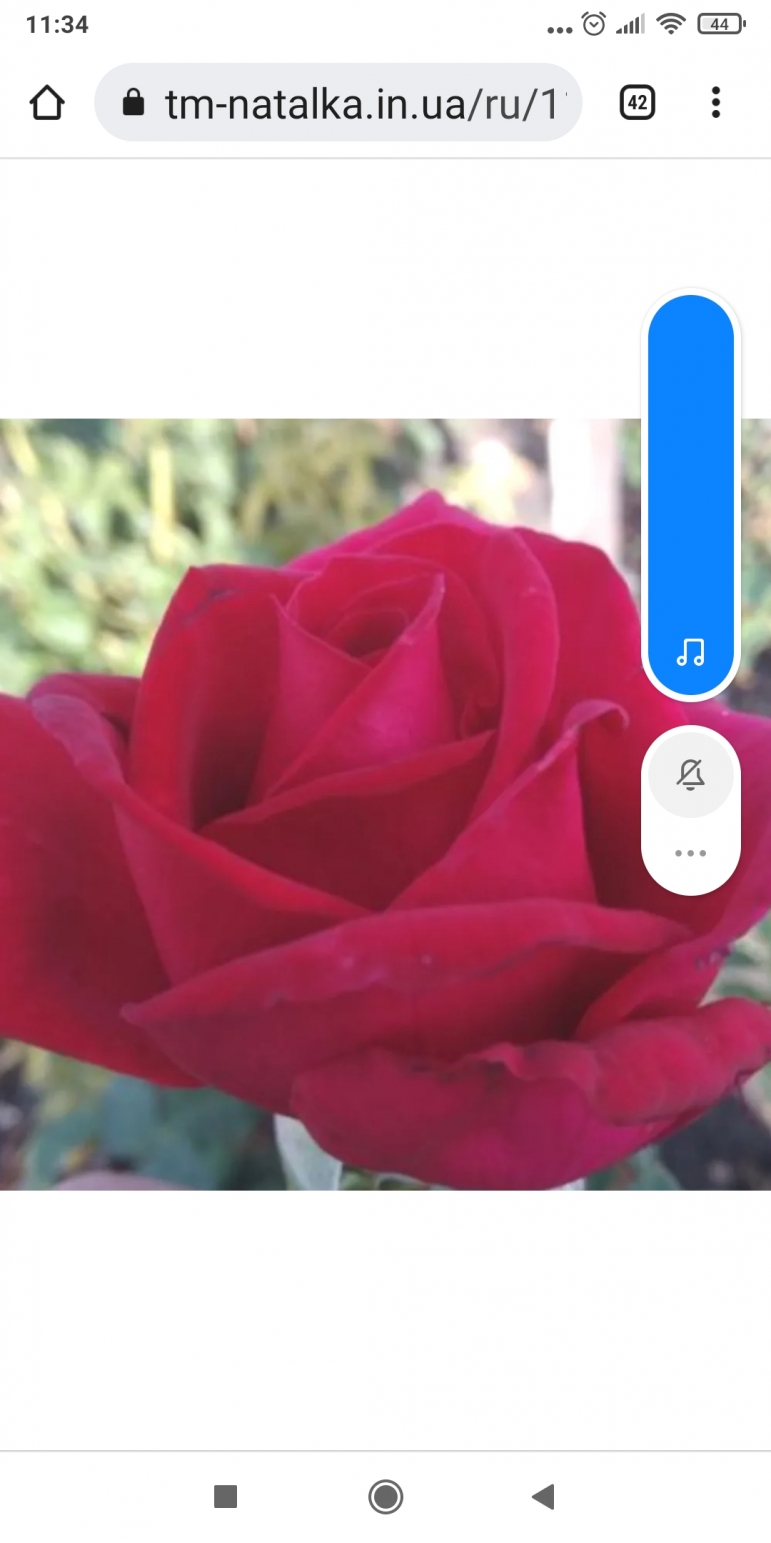
Task: Open more volume settings via the three dots
Action: coord(690,853)
